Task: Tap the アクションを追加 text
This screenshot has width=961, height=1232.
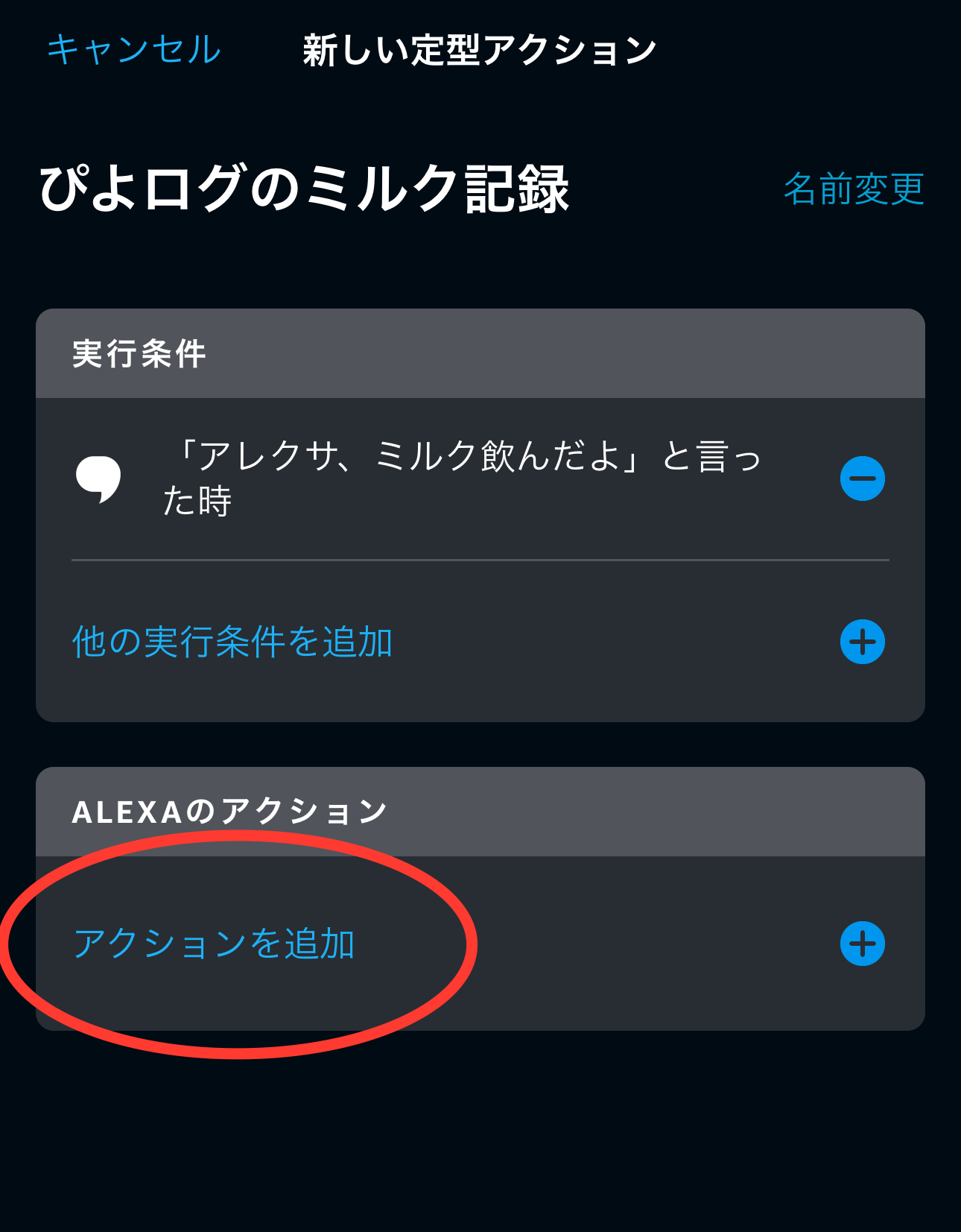Action: tap(215, 944)
